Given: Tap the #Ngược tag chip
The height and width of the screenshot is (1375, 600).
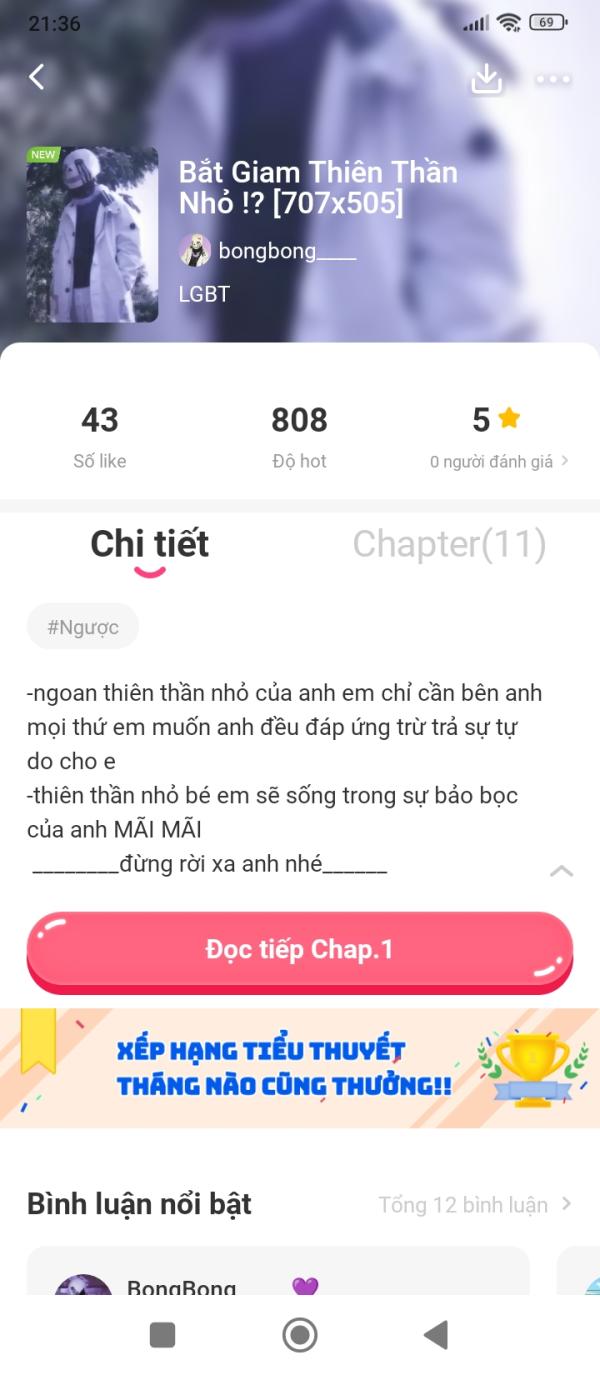Looking at the screenshot, I should [x=83, y=627].
